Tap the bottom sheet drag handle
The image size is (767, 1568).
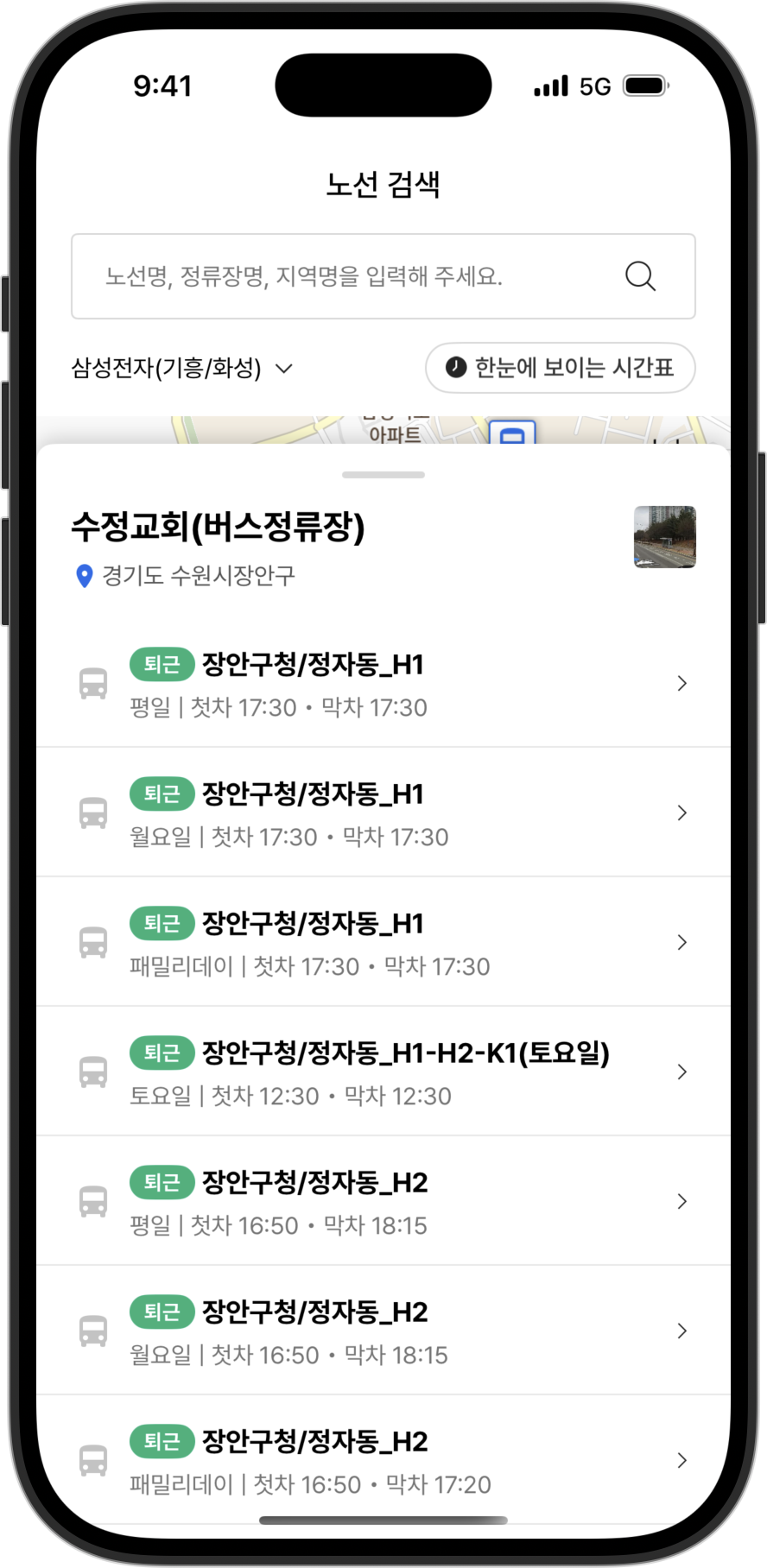coord(383,475)
